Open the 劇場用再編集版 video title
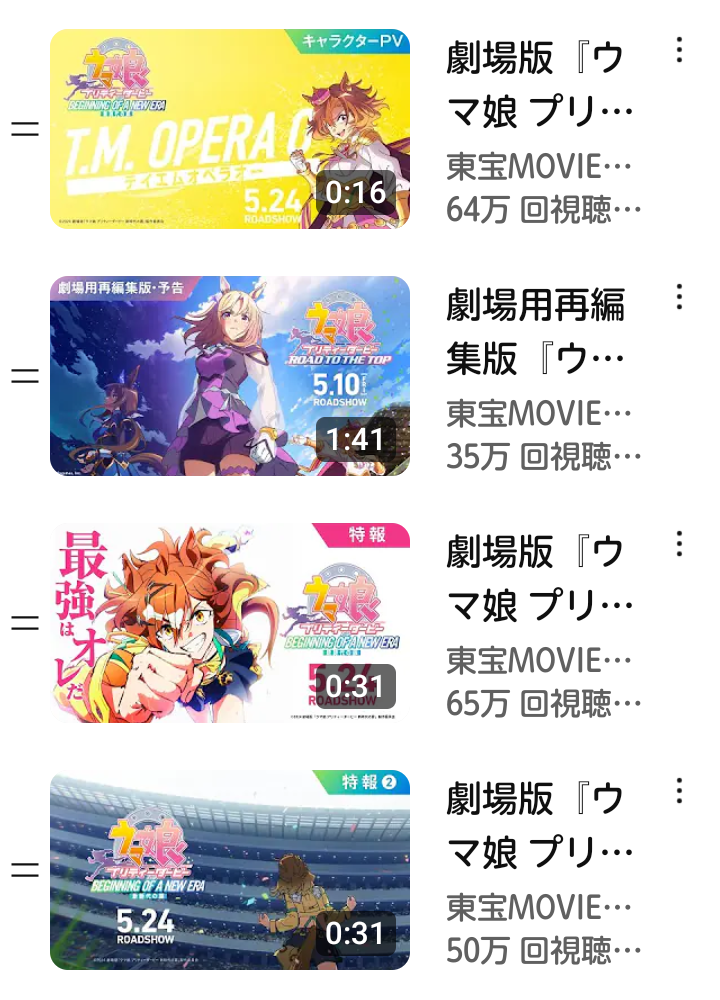The height and width of the screenshot is (1000, 720). pyautogui.click(x=537, y=332)
